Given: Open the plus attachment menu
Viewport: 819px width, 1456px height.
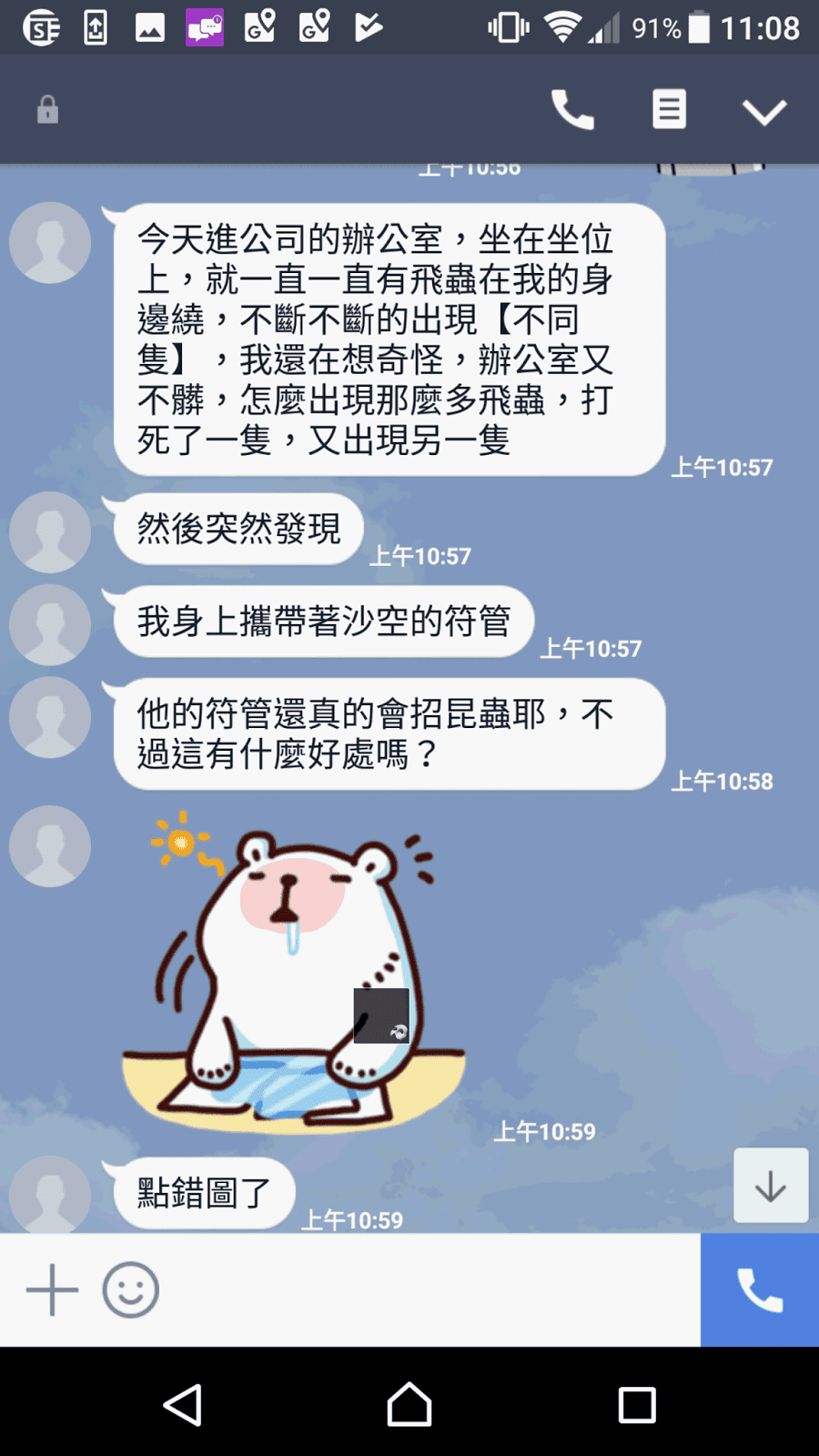Looking at the screenshot, I should coord(52,1289).
